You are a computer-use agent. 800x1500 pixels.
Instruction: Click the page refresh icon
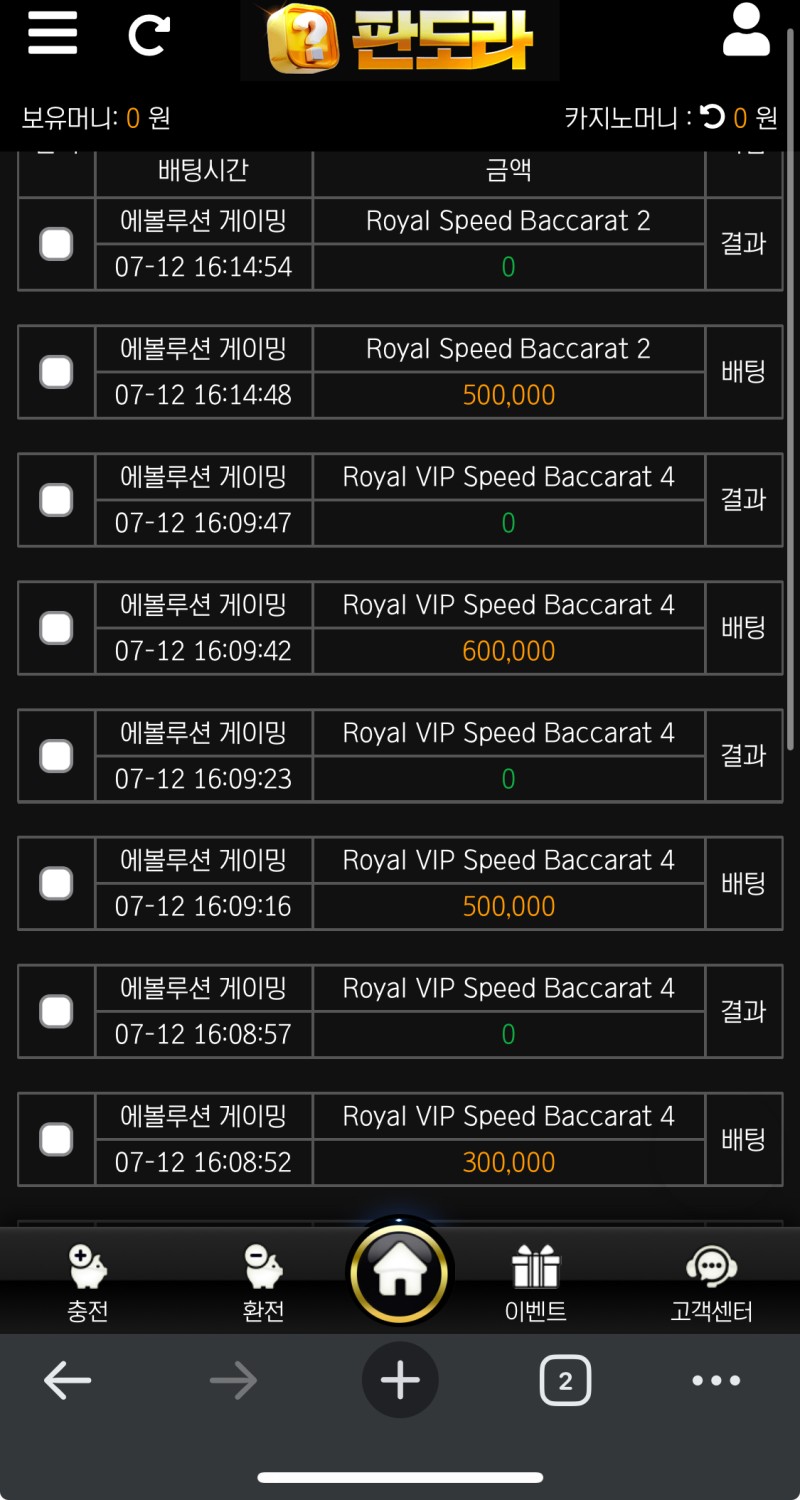point(148,33)
